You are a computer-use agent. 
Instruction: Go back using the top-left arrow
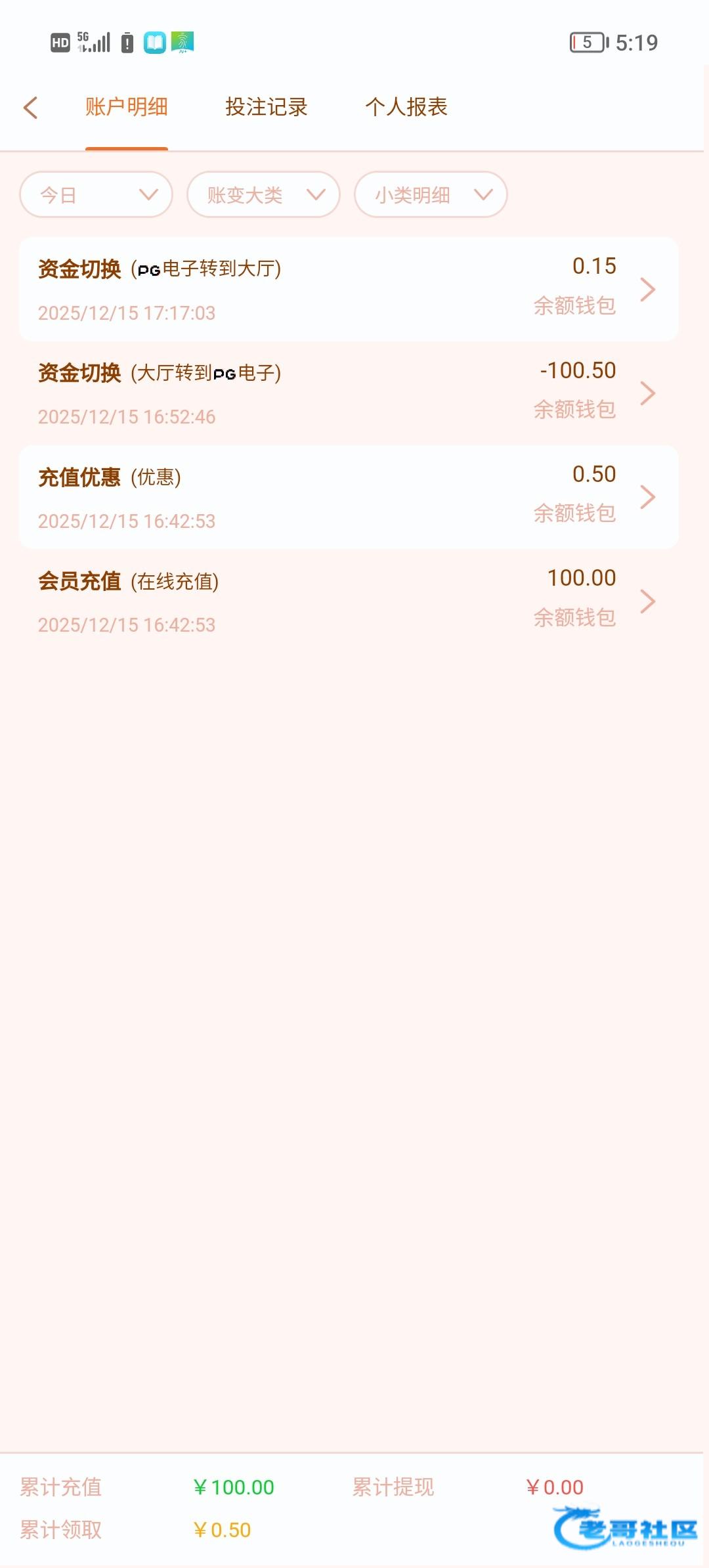click(x=30, y=108)
